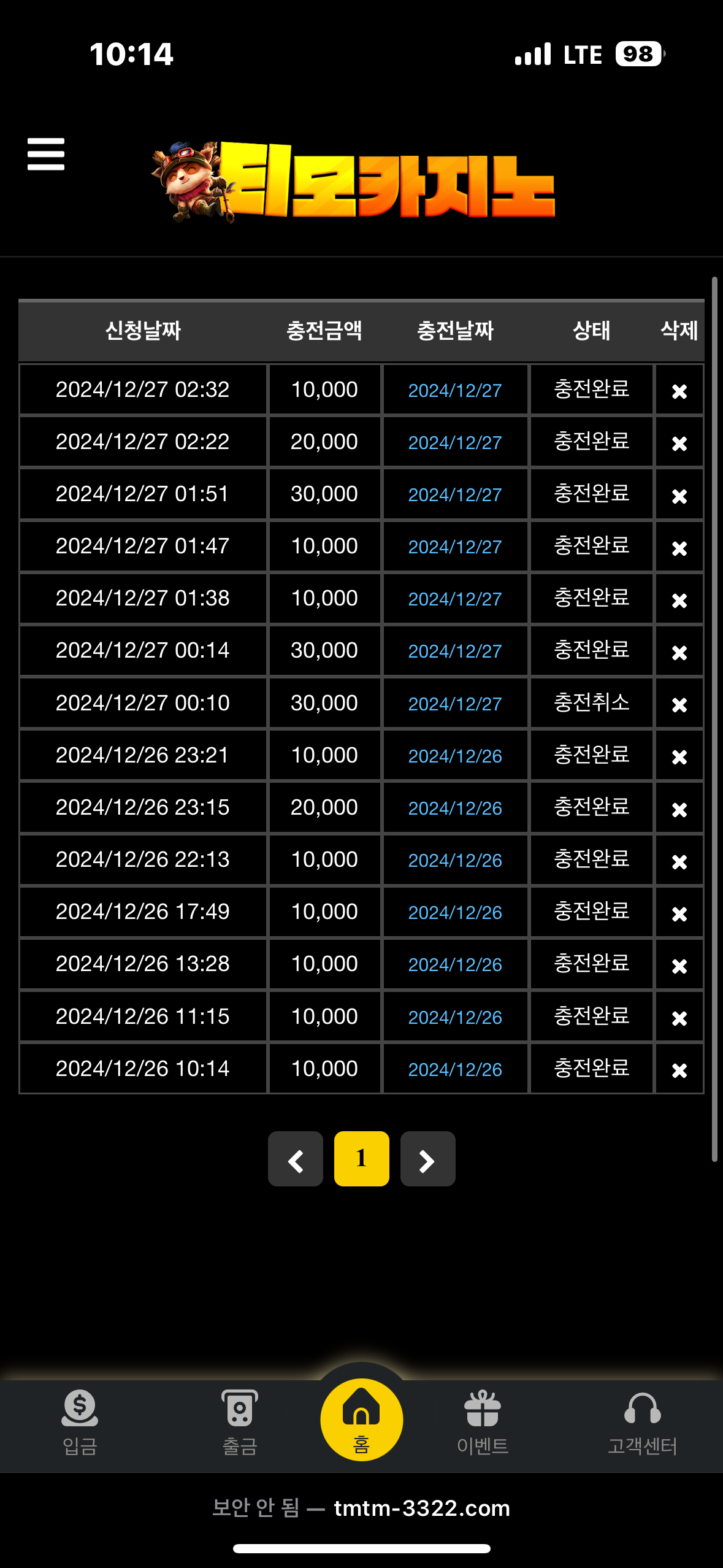723x1568 pixels.
Task: Select page 1 in pagination
Action: click(361, 1159)
